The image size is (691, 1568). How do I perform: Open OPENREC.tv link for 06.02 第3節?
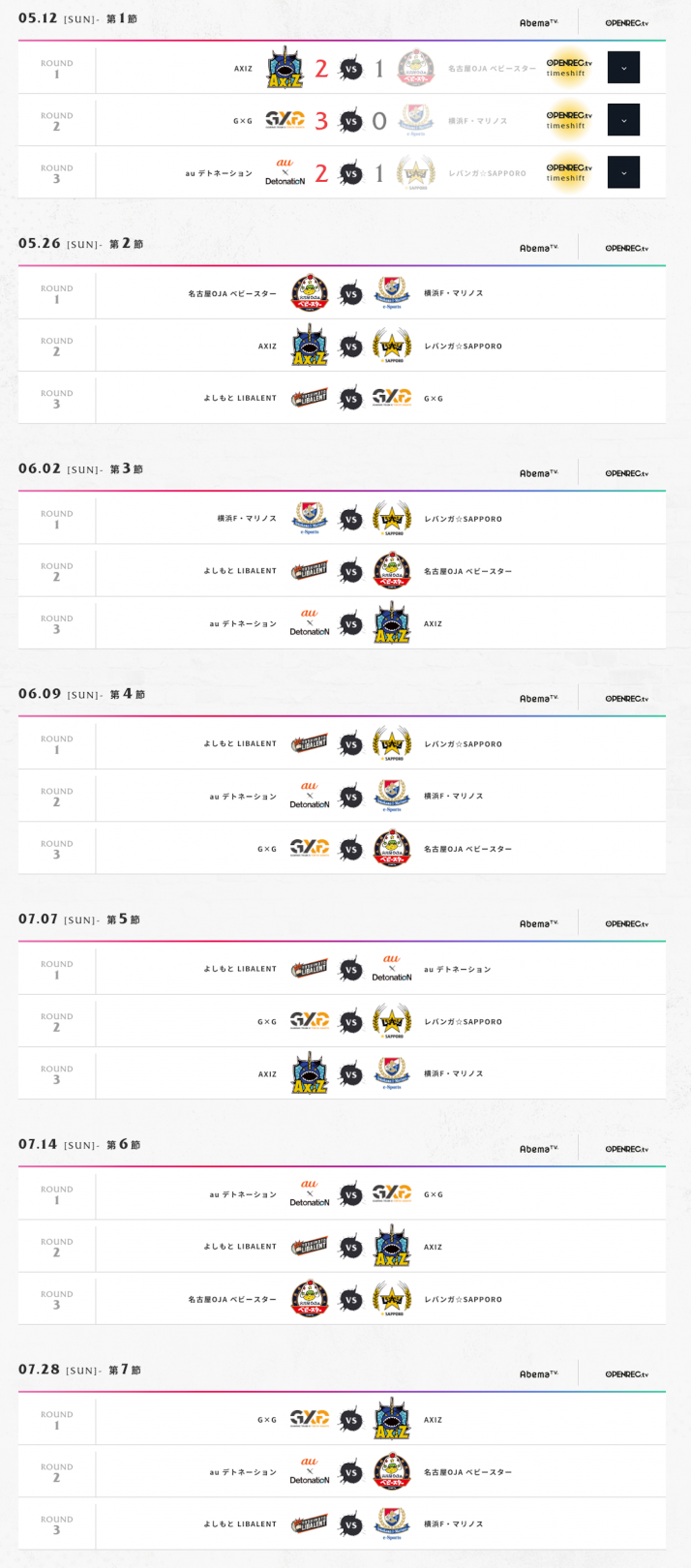627,474
